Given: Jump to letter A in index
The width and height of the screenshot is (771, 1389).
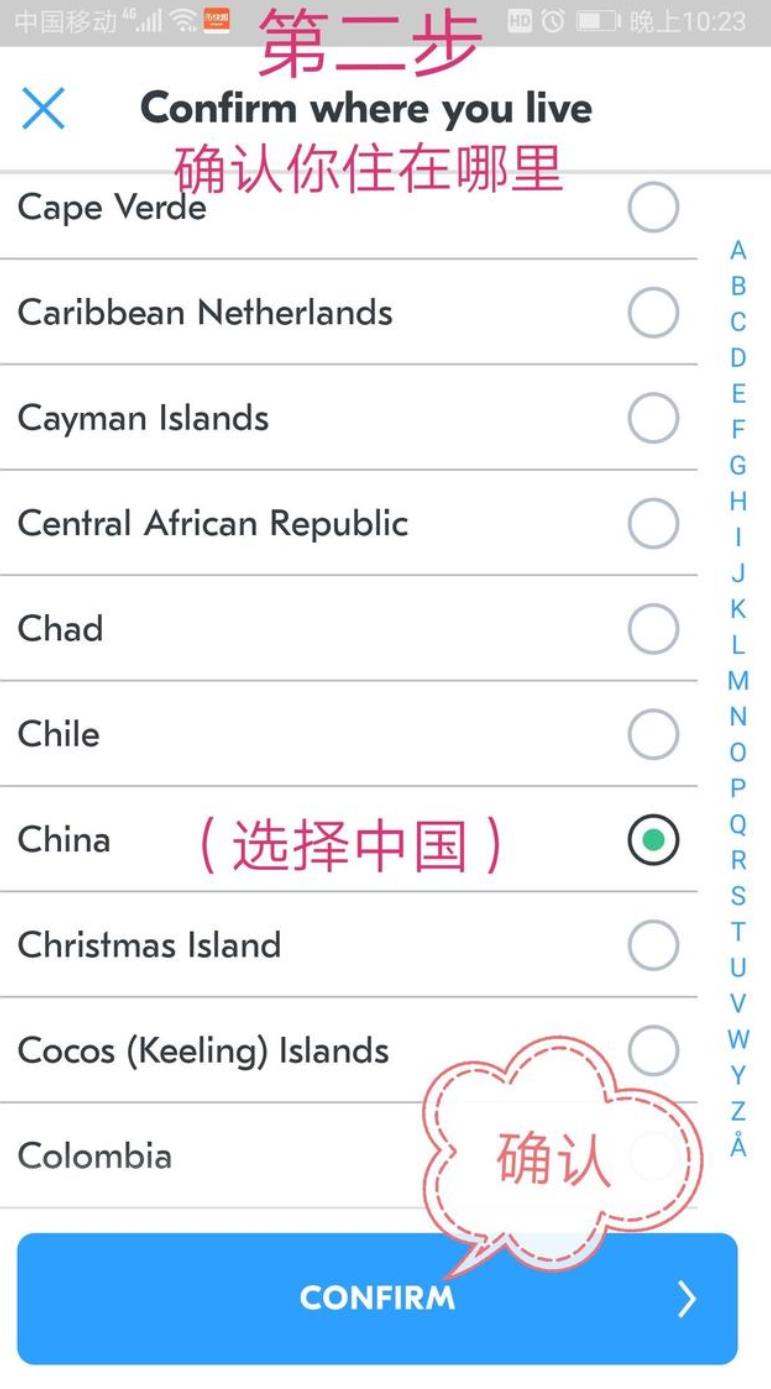Looking at the screenshot, I should point(738,250).
